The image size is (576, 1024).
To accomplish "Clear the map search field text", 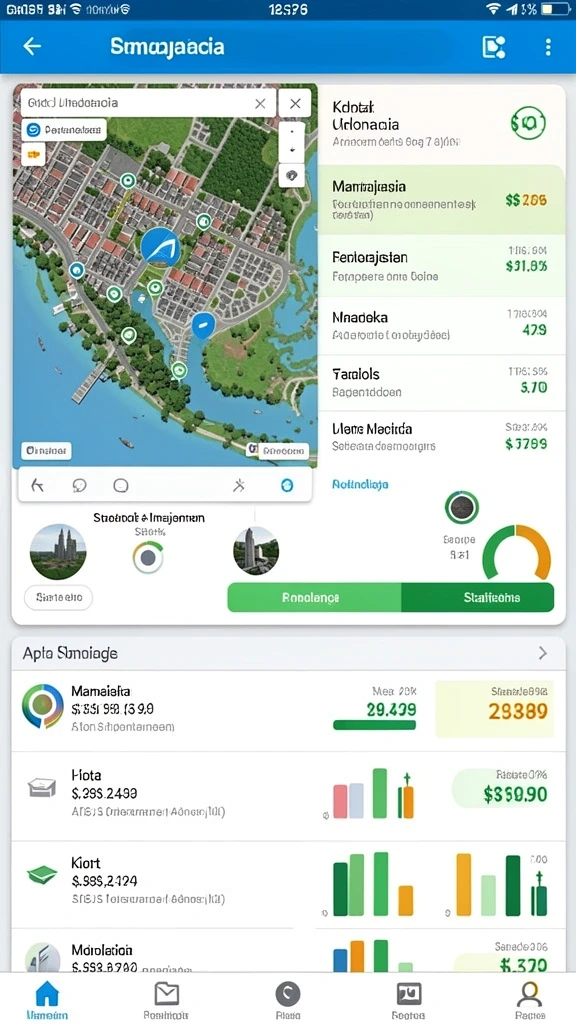I will [260, 103].
